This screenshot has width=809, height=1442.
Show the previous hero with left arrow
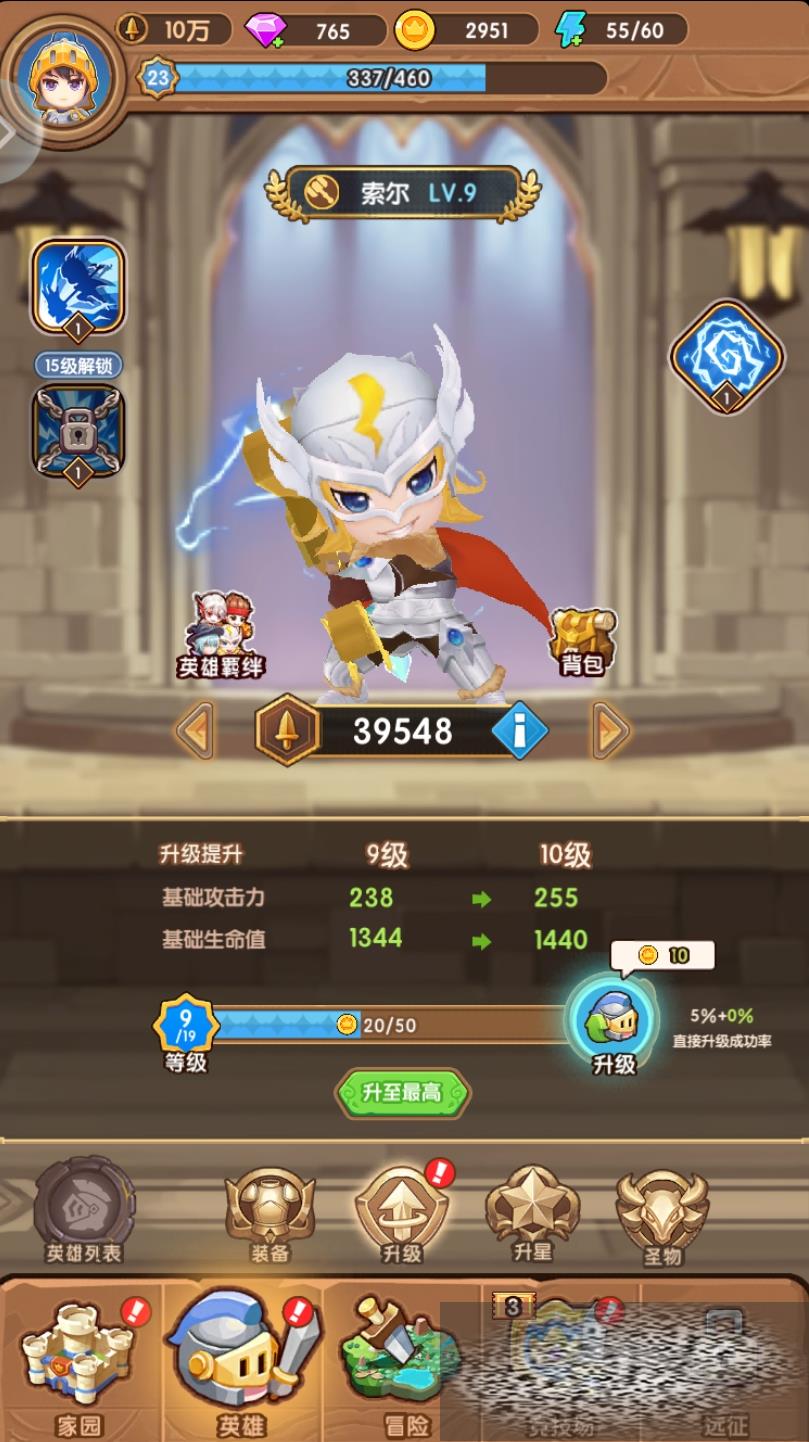tap(196, 731)
